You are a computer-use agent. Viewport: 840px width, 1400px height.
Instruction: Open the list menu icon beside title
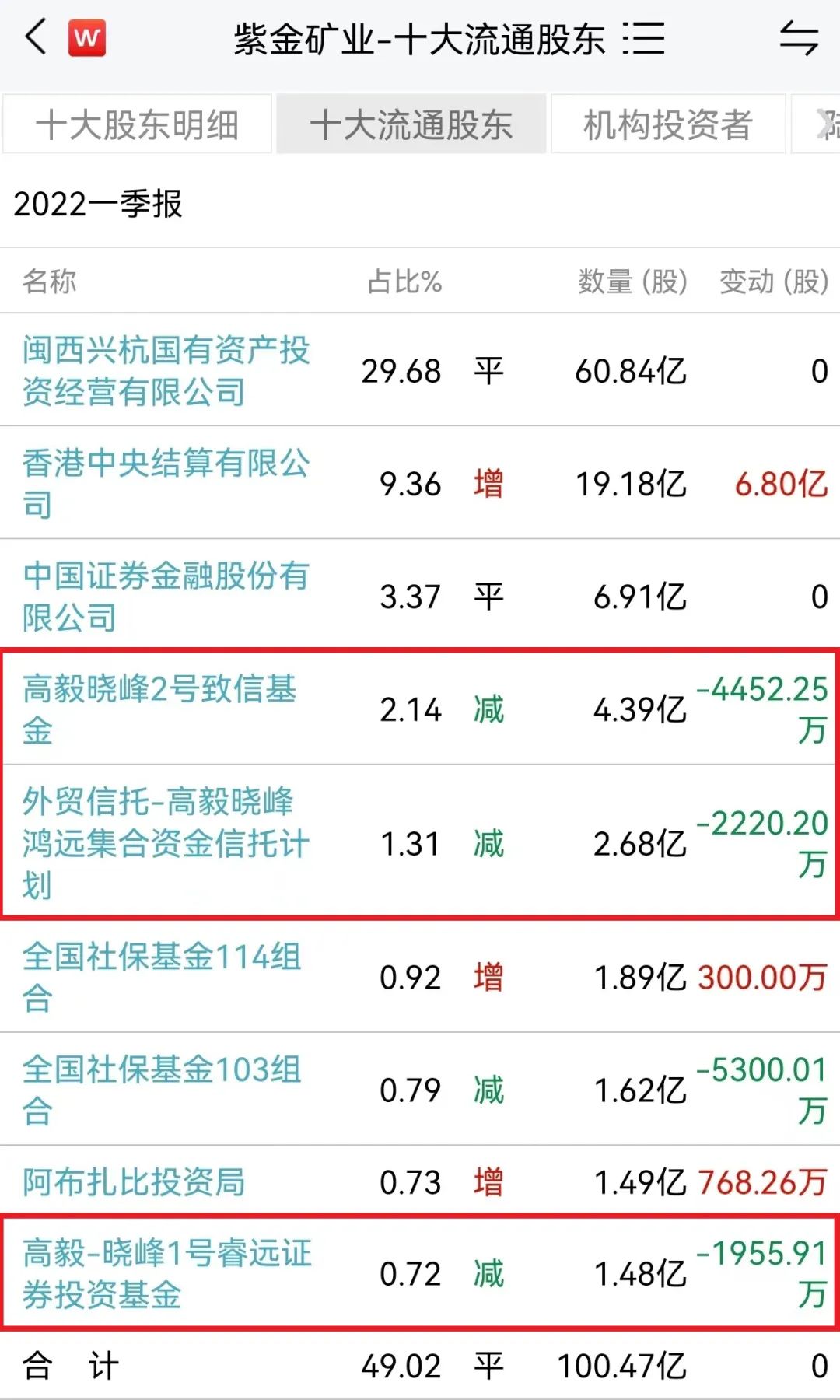pos(643,38)
